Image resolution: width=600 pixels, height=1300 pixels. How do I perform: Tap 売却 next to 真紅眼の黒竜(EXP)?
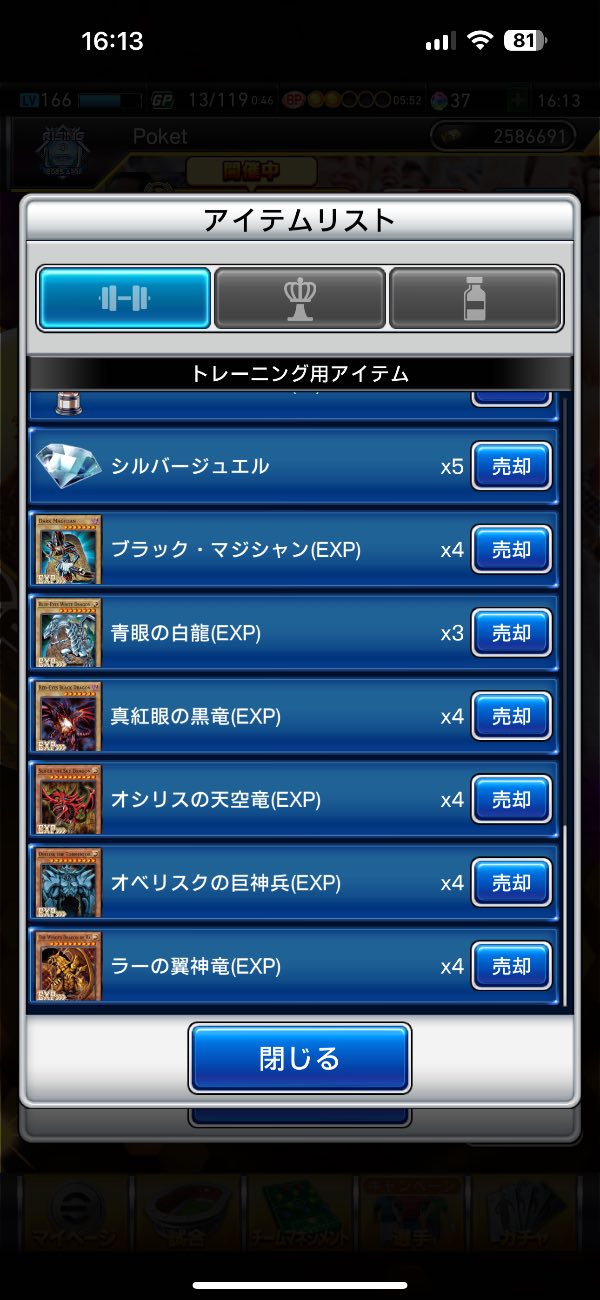click(511, 716)
